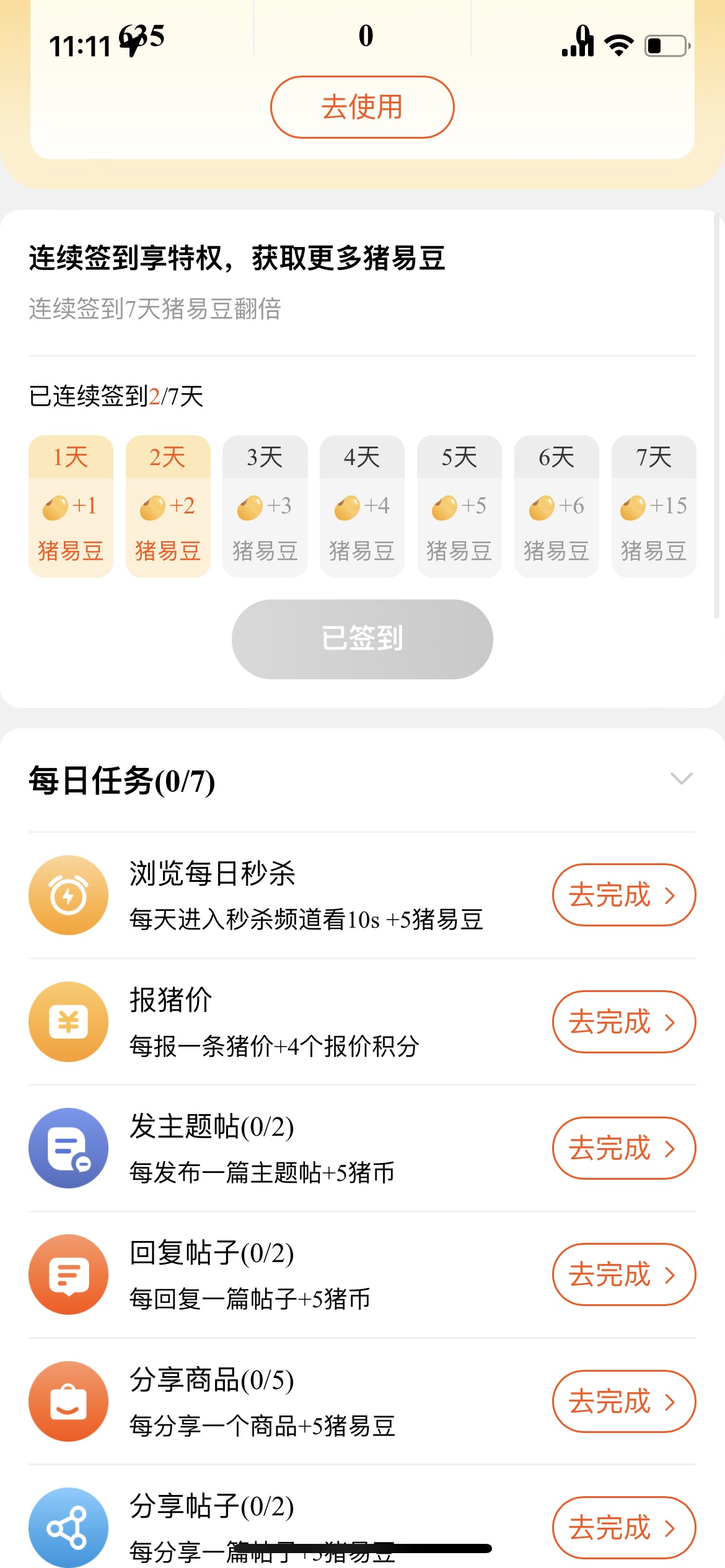Tap the greyed 已签到 button
Viewport: 725px width, 1568px height.
point(362,638)
